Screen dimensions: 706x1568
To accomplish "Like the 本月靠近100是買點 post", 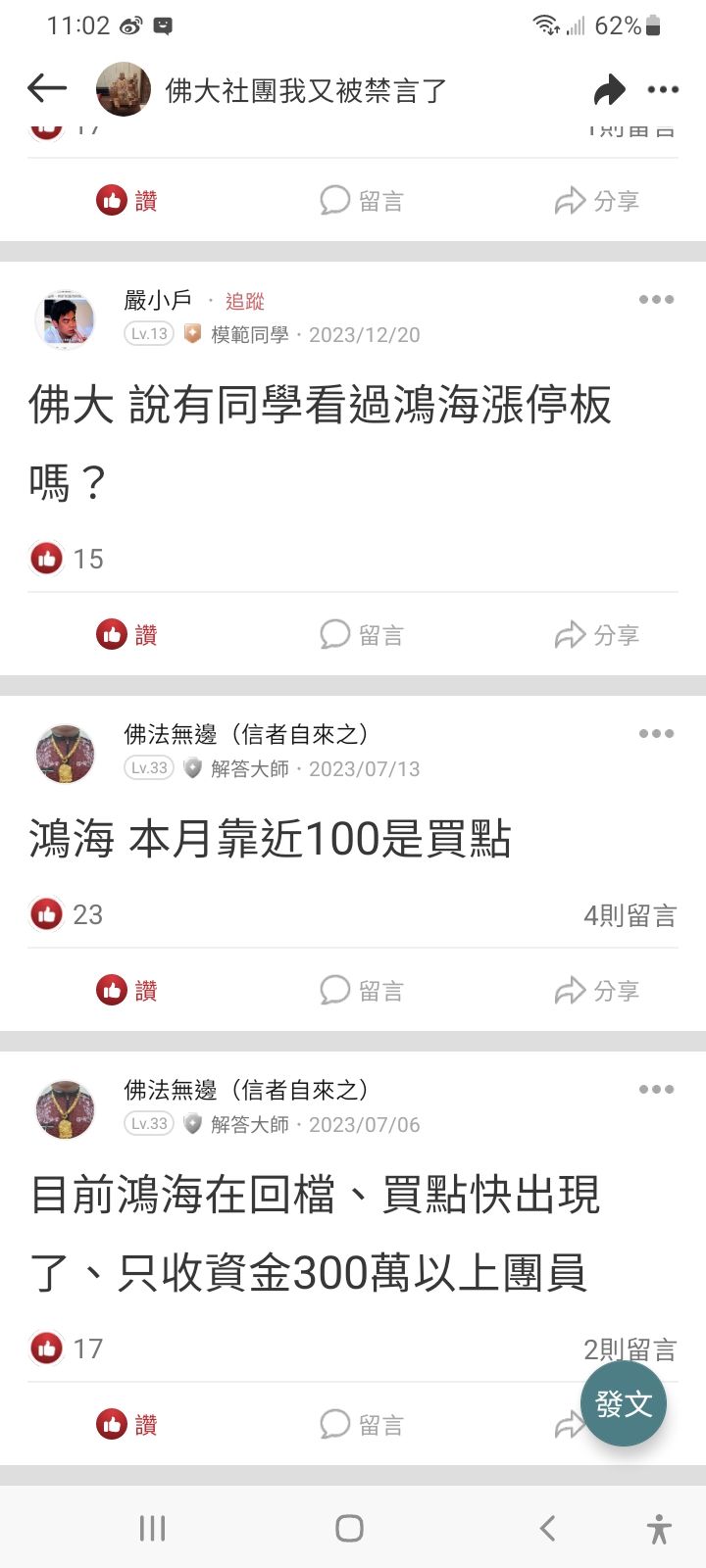I will point(127,991).
